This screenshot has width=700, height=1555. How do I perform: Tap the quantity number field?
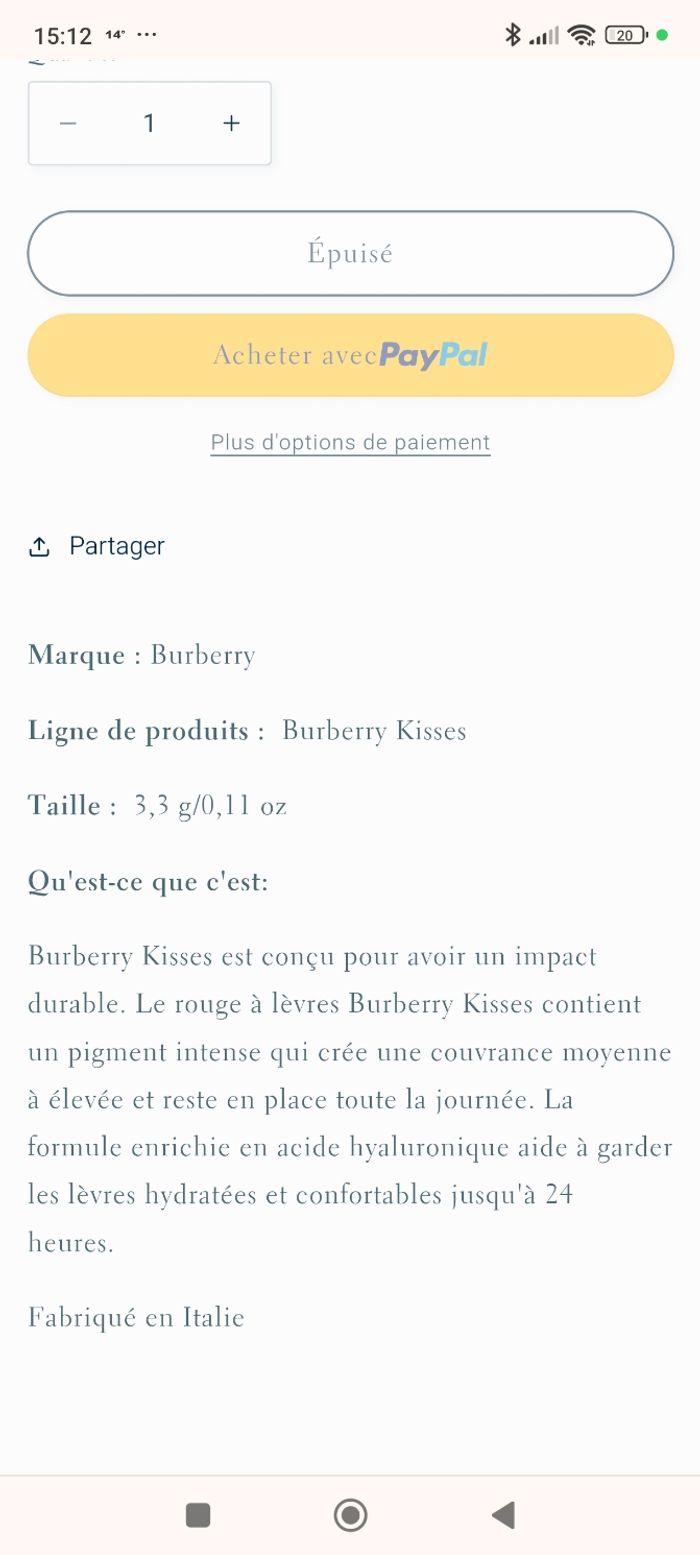149,123
